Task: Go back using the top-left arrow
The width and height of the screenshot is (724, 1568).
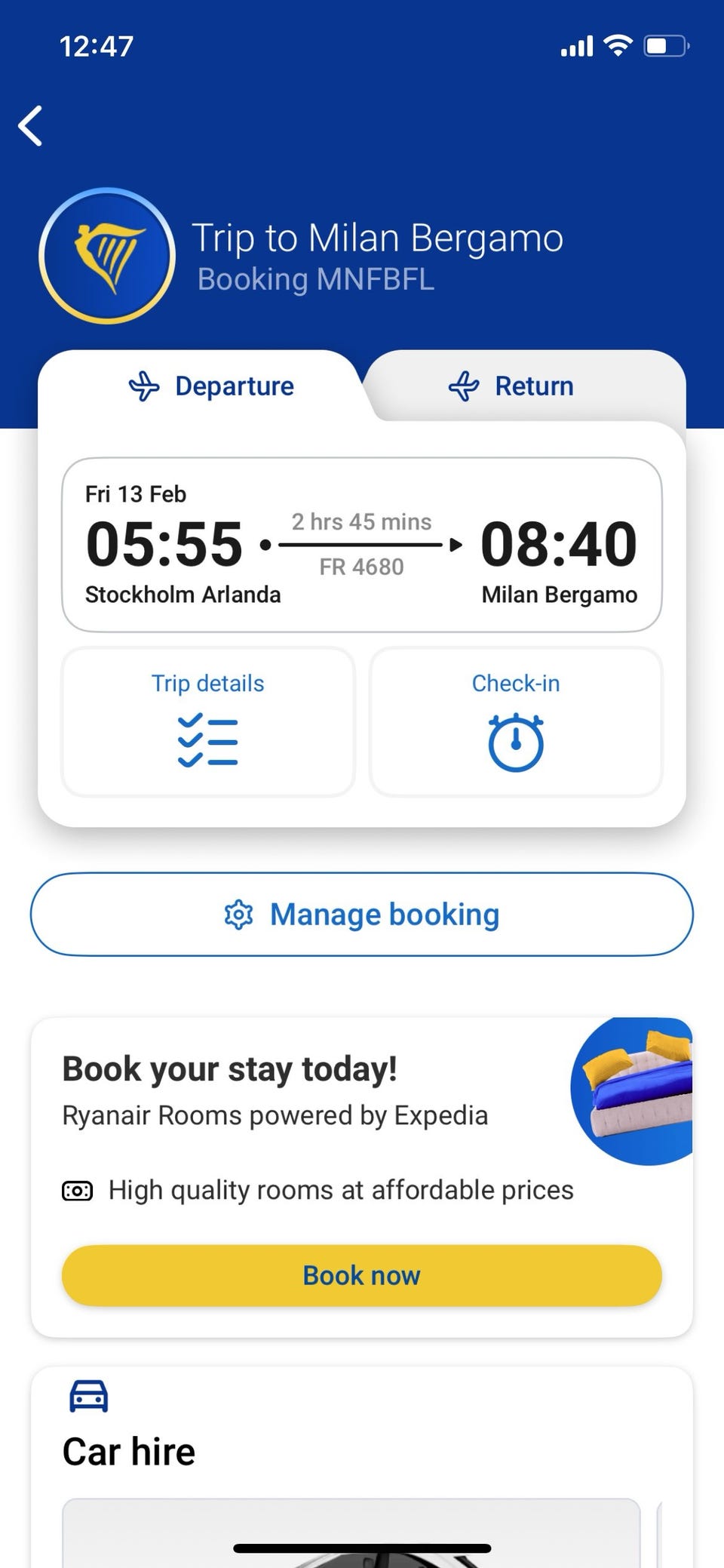Action: 30,125
